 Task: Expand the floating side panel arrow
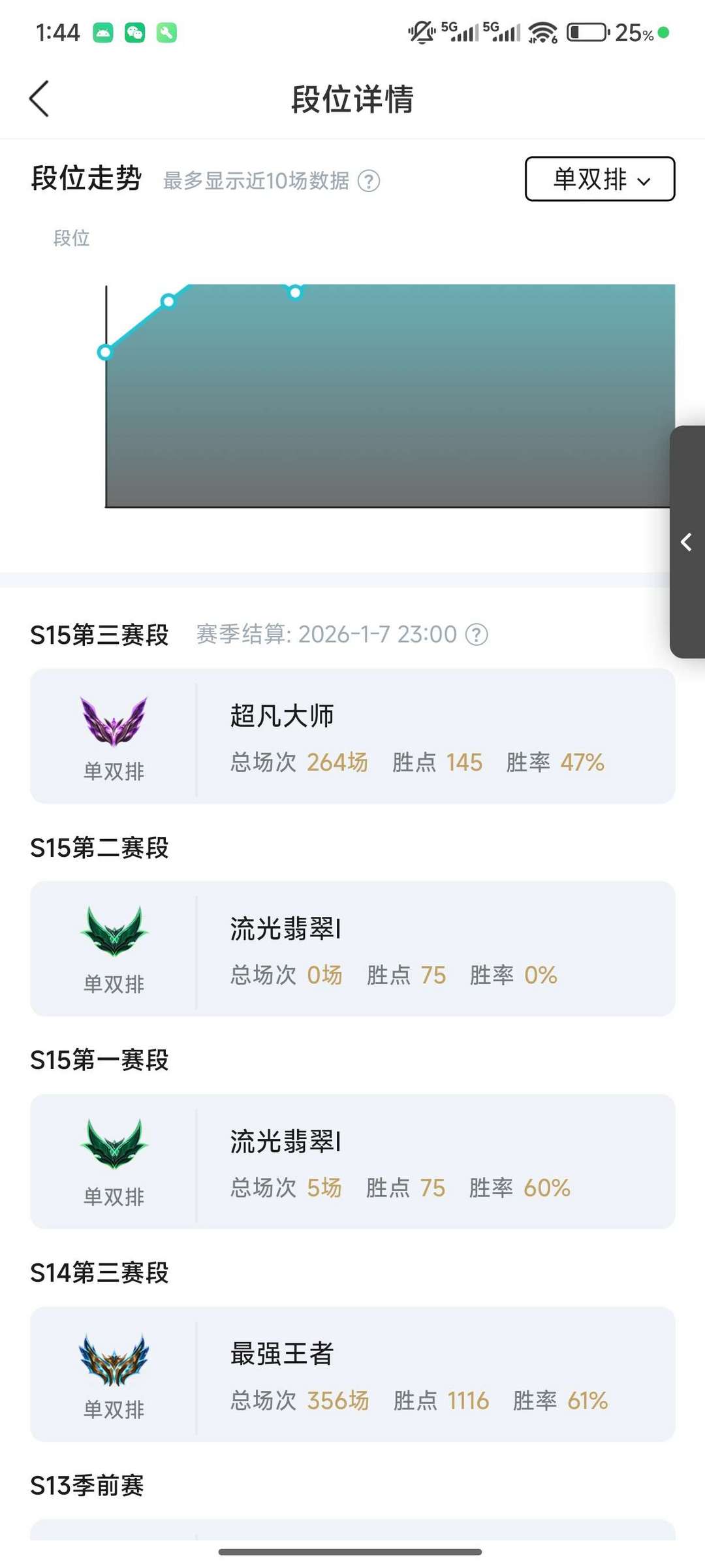click(x=687, y=541)
